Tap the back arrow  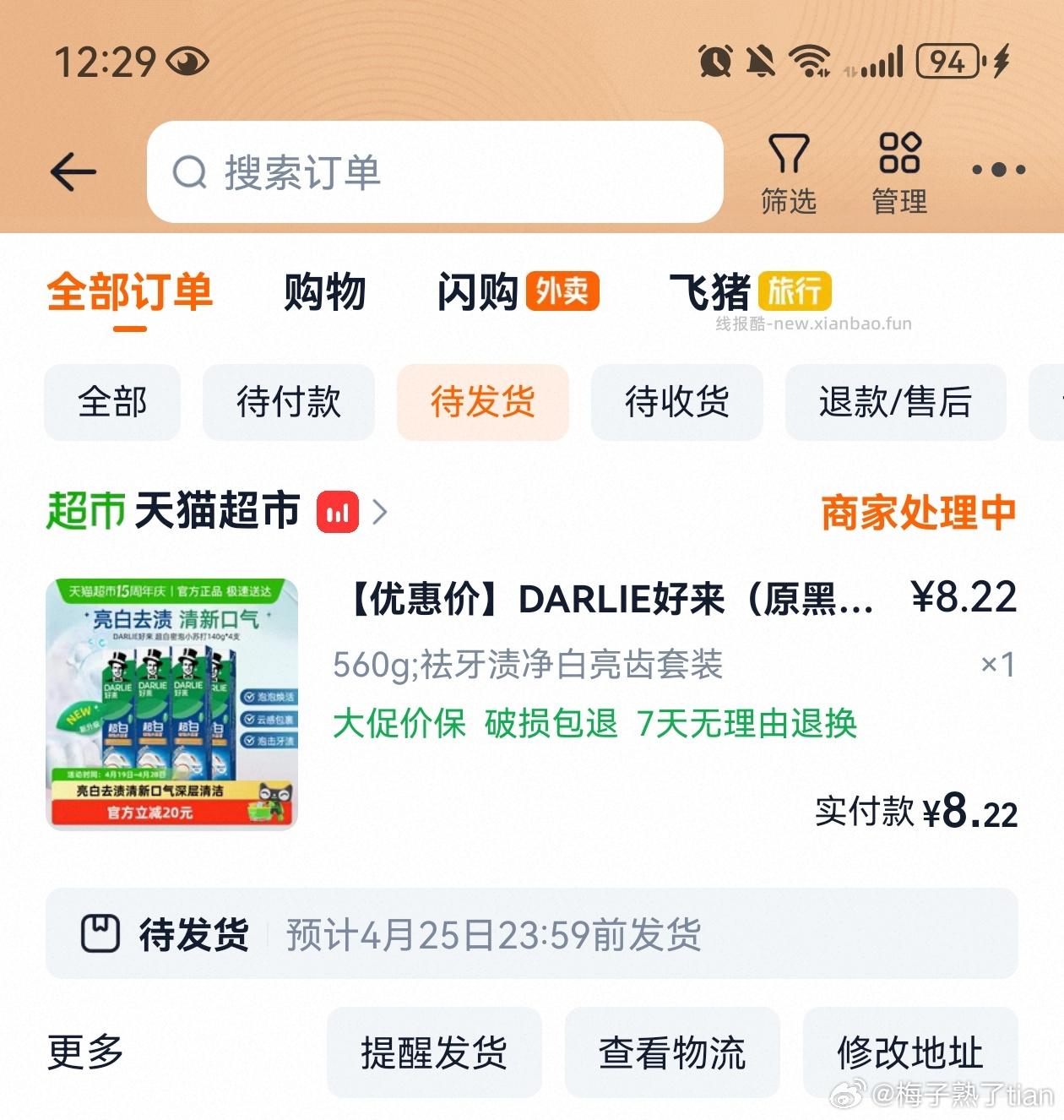point(73,171)
